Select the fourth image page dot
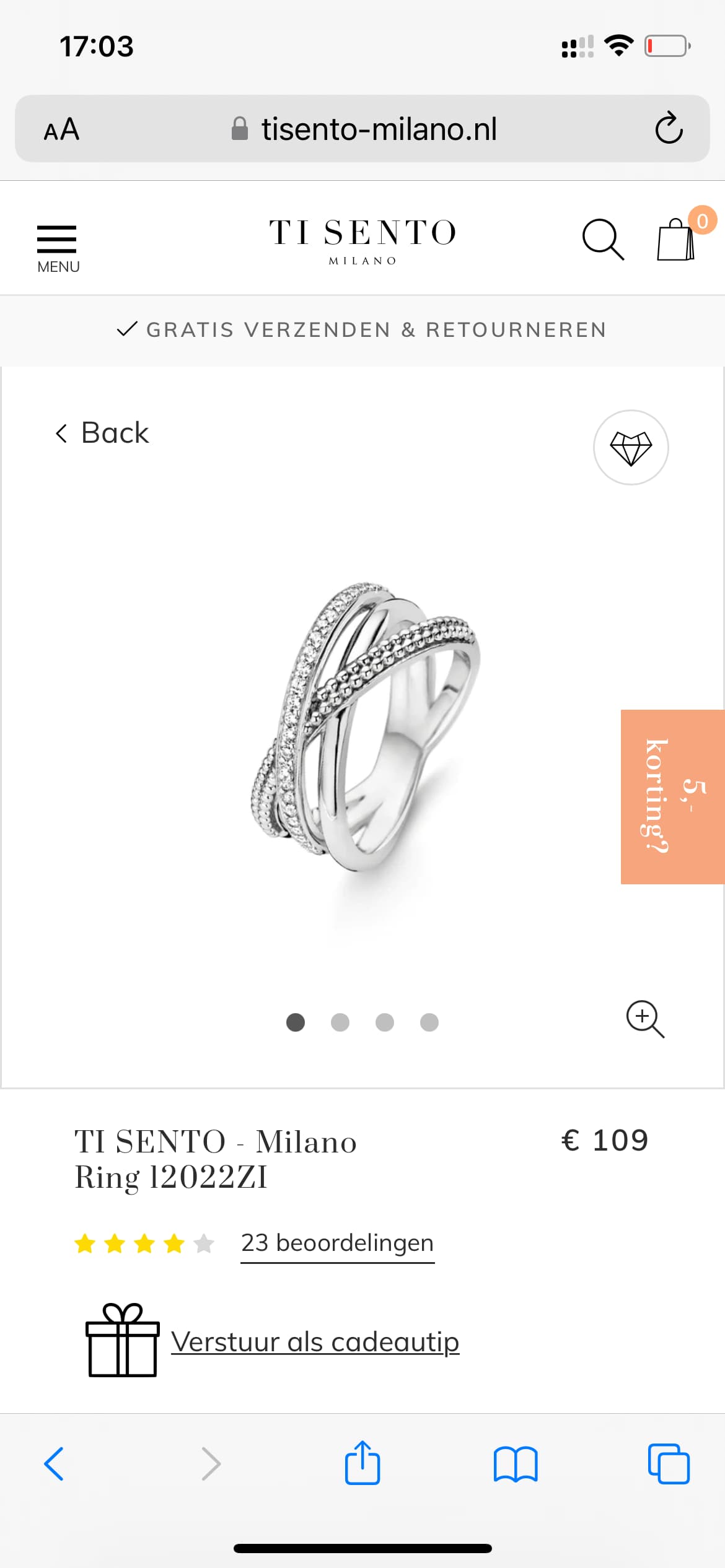Screen dimensions: 725x1568 point(429,1022)
